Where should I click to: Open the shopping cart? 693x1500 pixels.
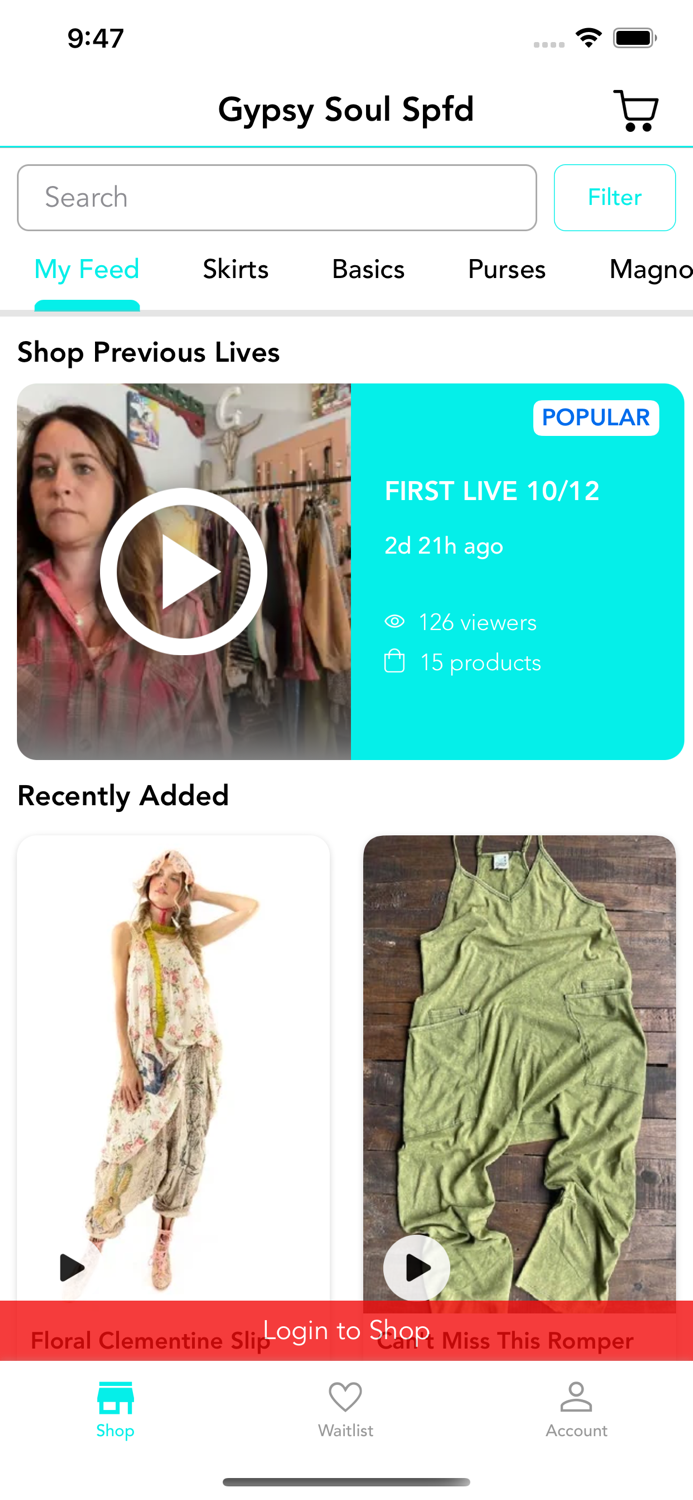(635, 110)
